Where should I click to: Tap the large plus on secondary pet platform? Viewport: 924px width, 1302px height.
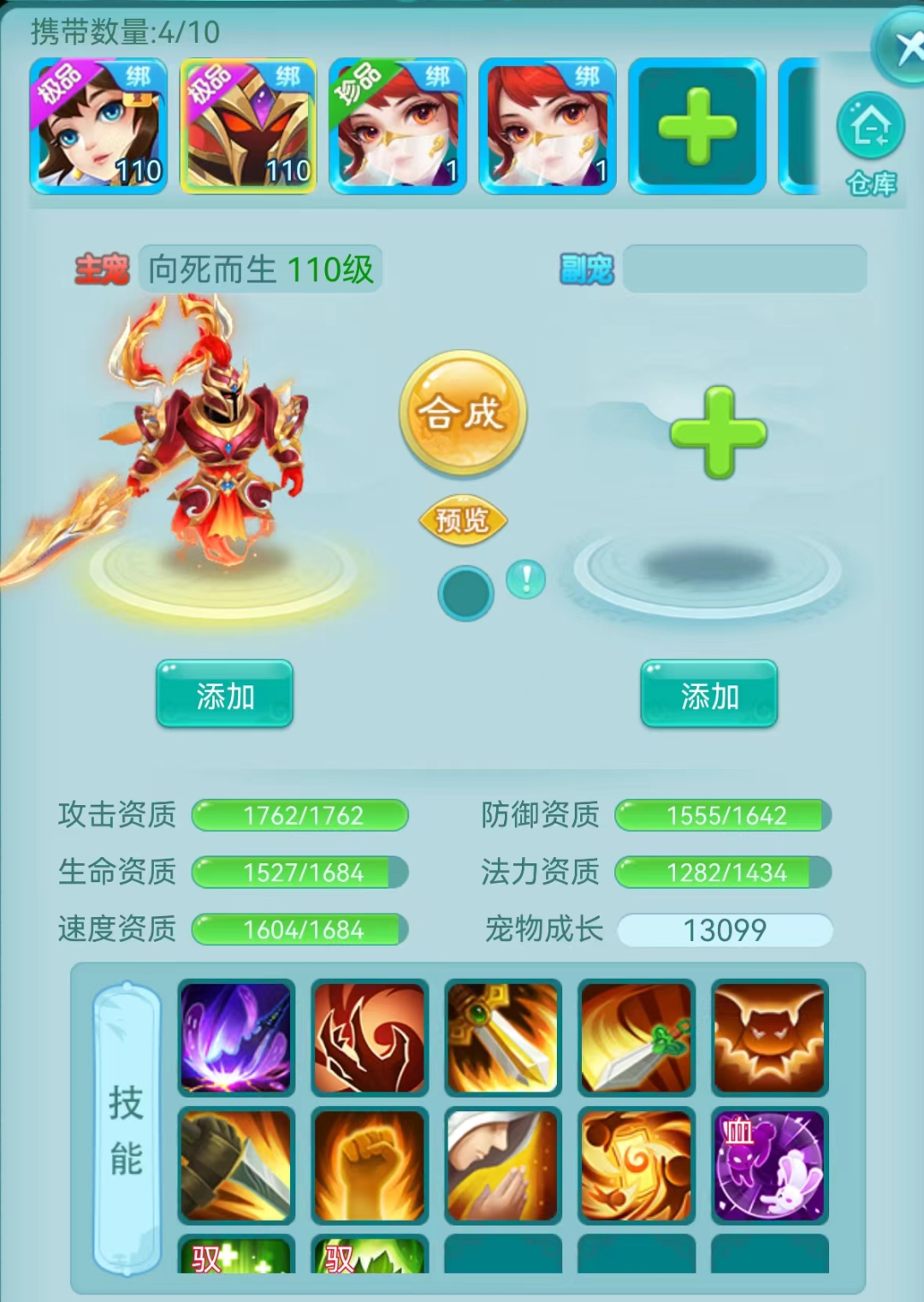(x=718, y=432)
